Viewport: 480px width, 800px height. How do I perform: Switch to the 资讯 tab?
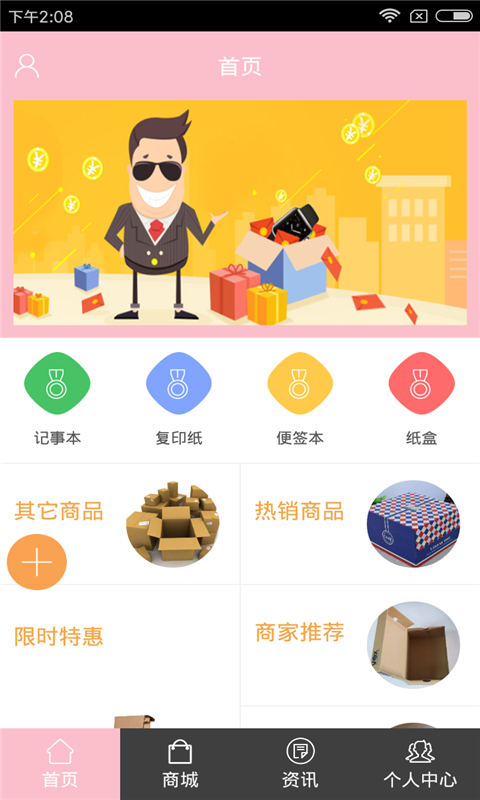click(300, 764)
